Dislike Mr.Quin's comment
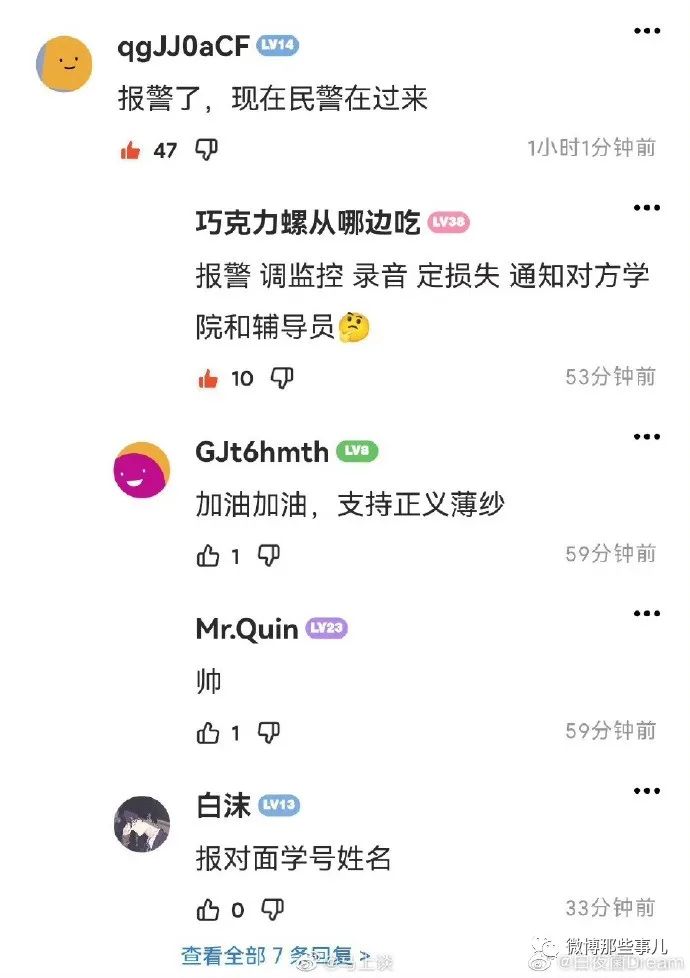690x978 pixels. tap(269, 733)
